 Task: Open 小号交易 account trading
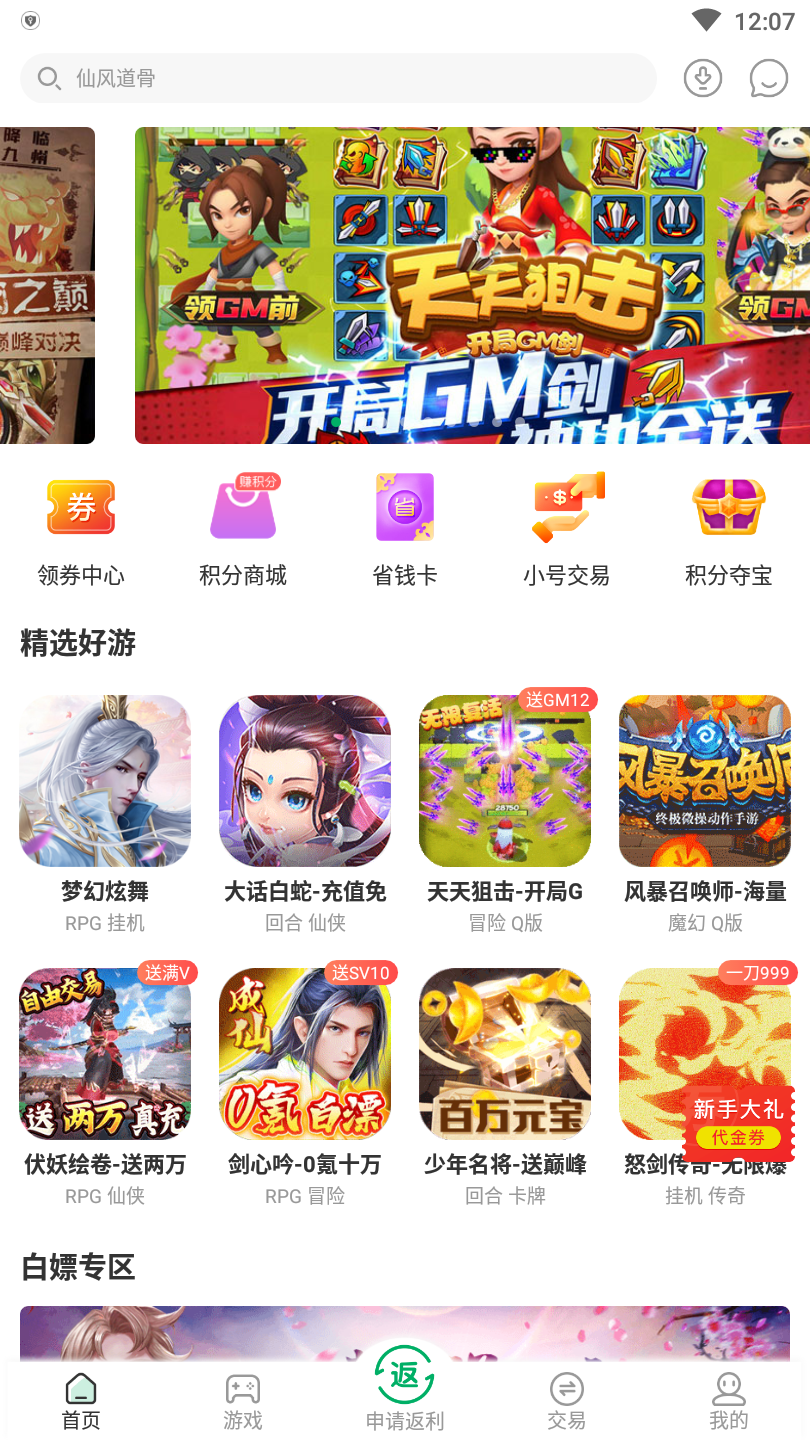567,527
